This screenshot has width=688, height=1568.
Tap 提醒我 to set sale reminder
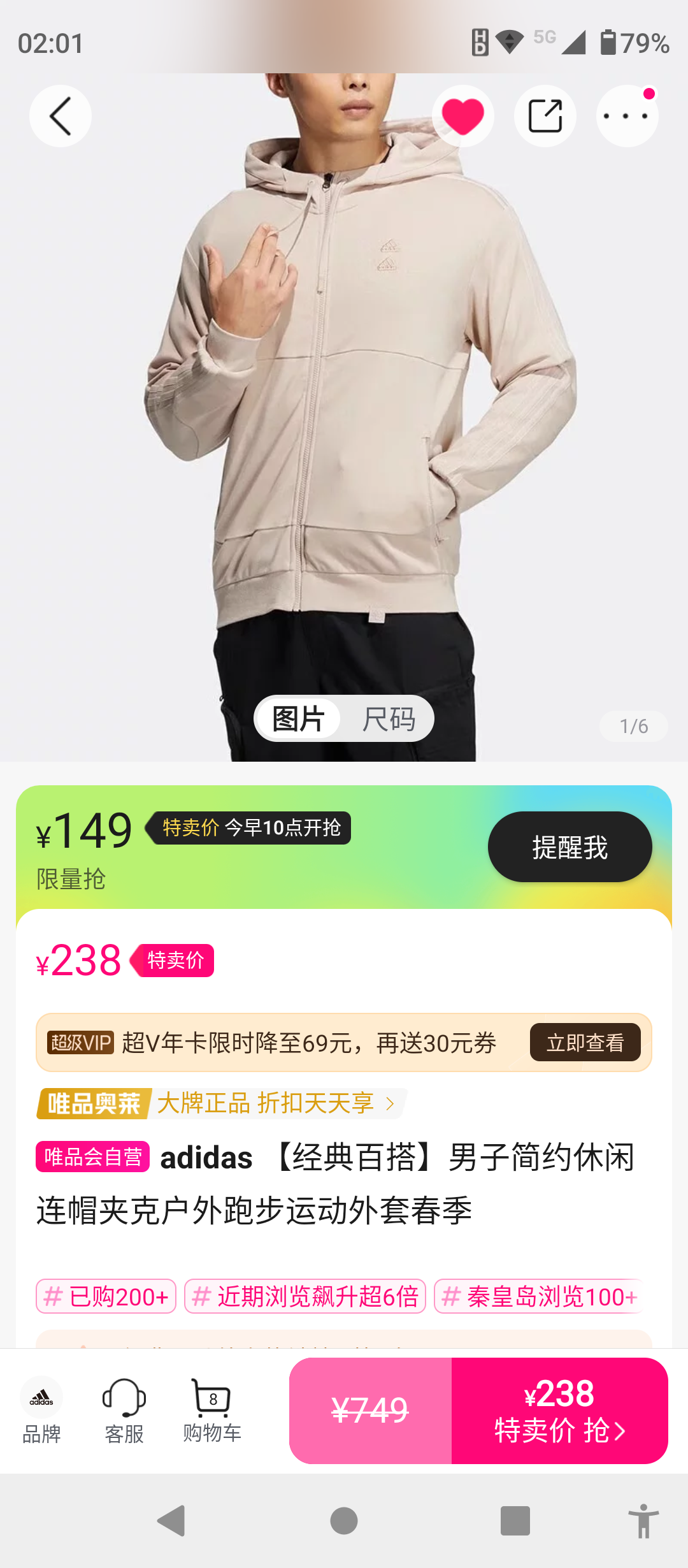tap(570, 847)
